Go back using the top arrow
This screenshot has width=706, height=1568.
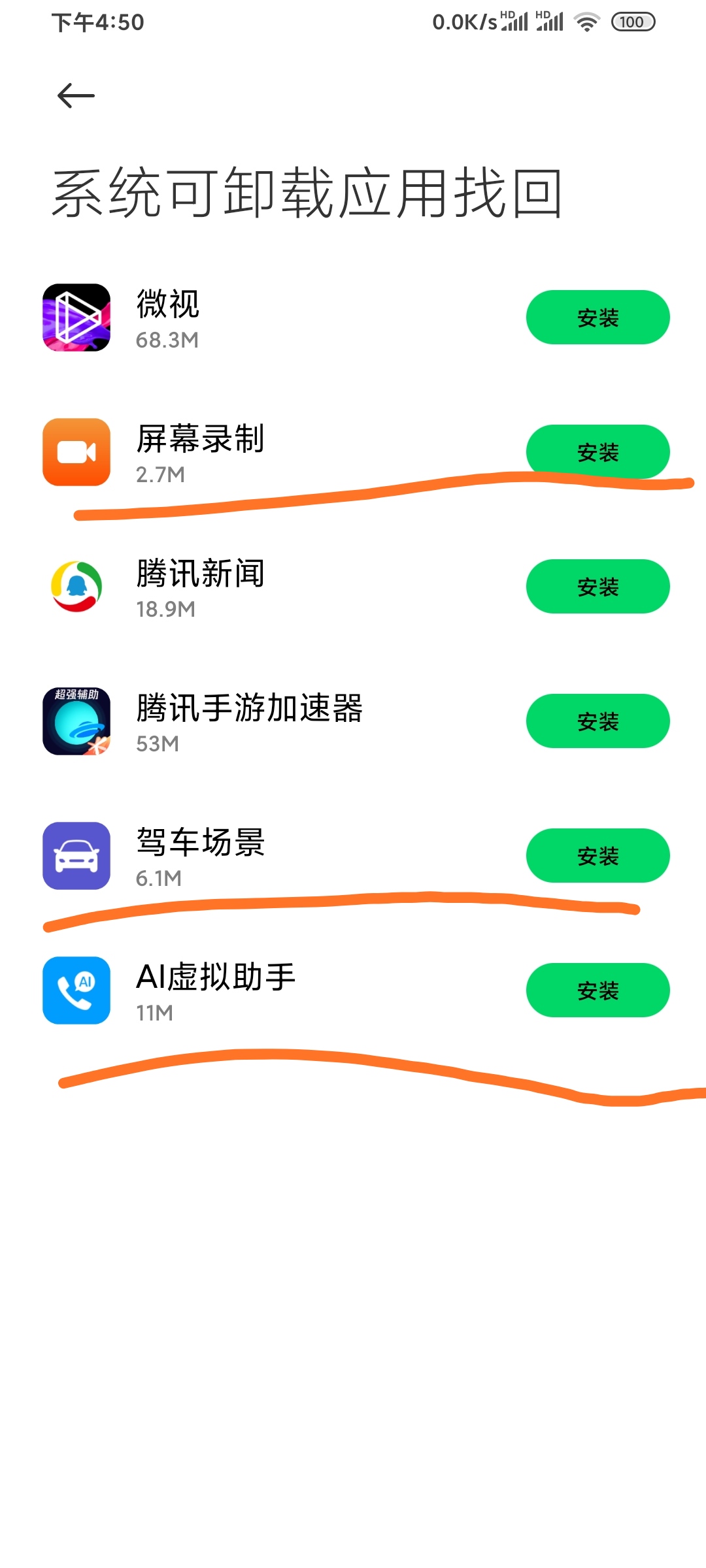pos(76,96)
